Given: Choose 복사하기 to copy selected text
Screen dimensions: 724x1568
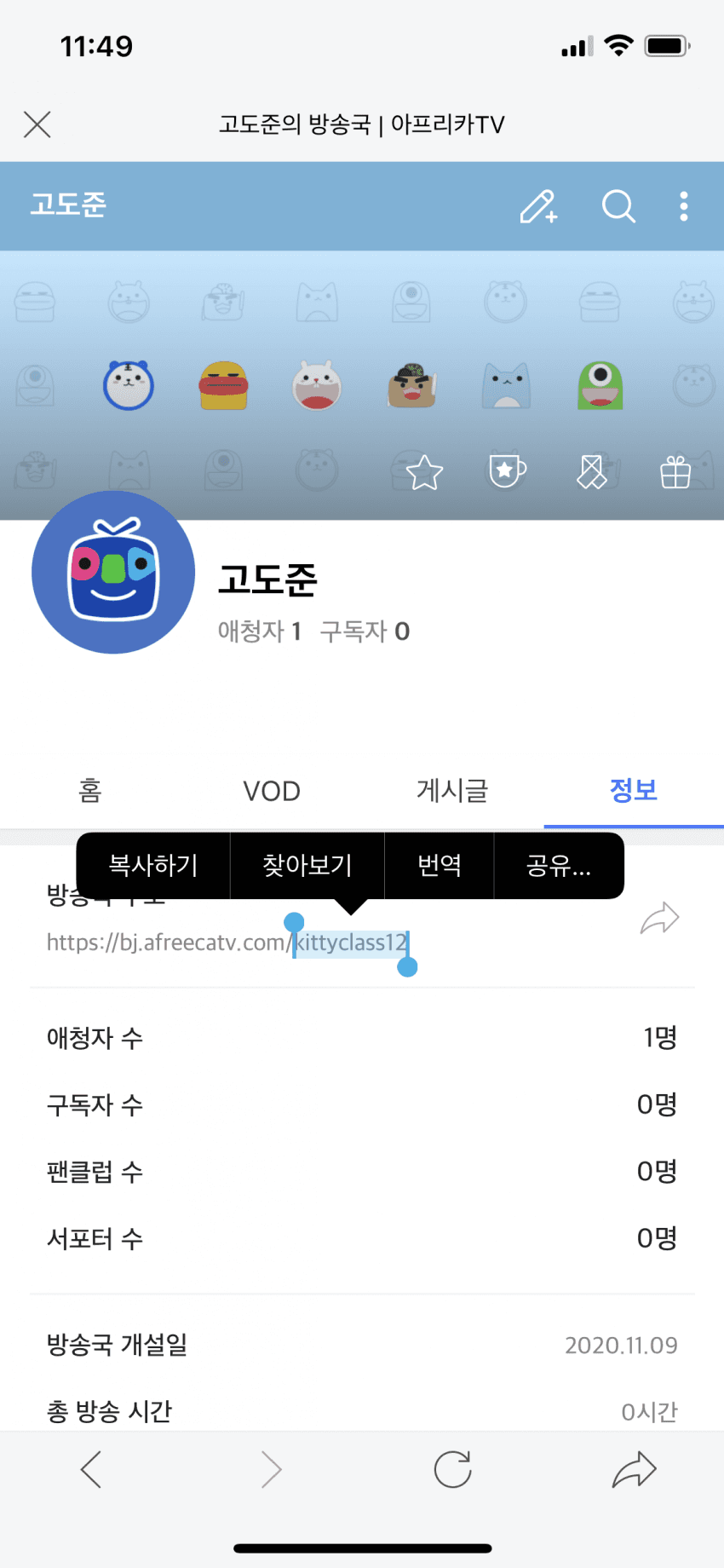Looking at the screenshot, I should click(153, 866).
